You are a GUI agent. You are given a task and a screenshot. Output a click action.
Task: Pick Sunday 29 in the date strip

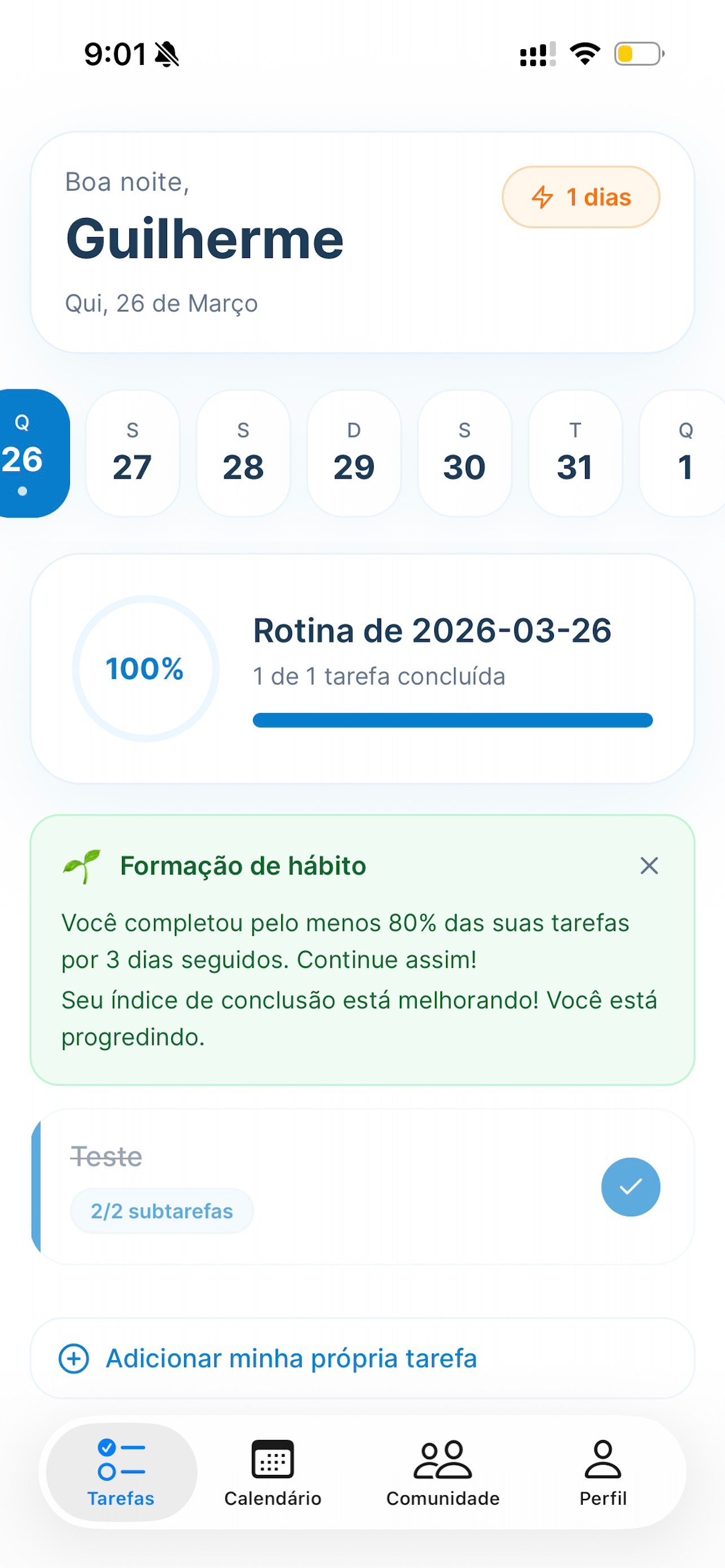click(x=354, y=453)
